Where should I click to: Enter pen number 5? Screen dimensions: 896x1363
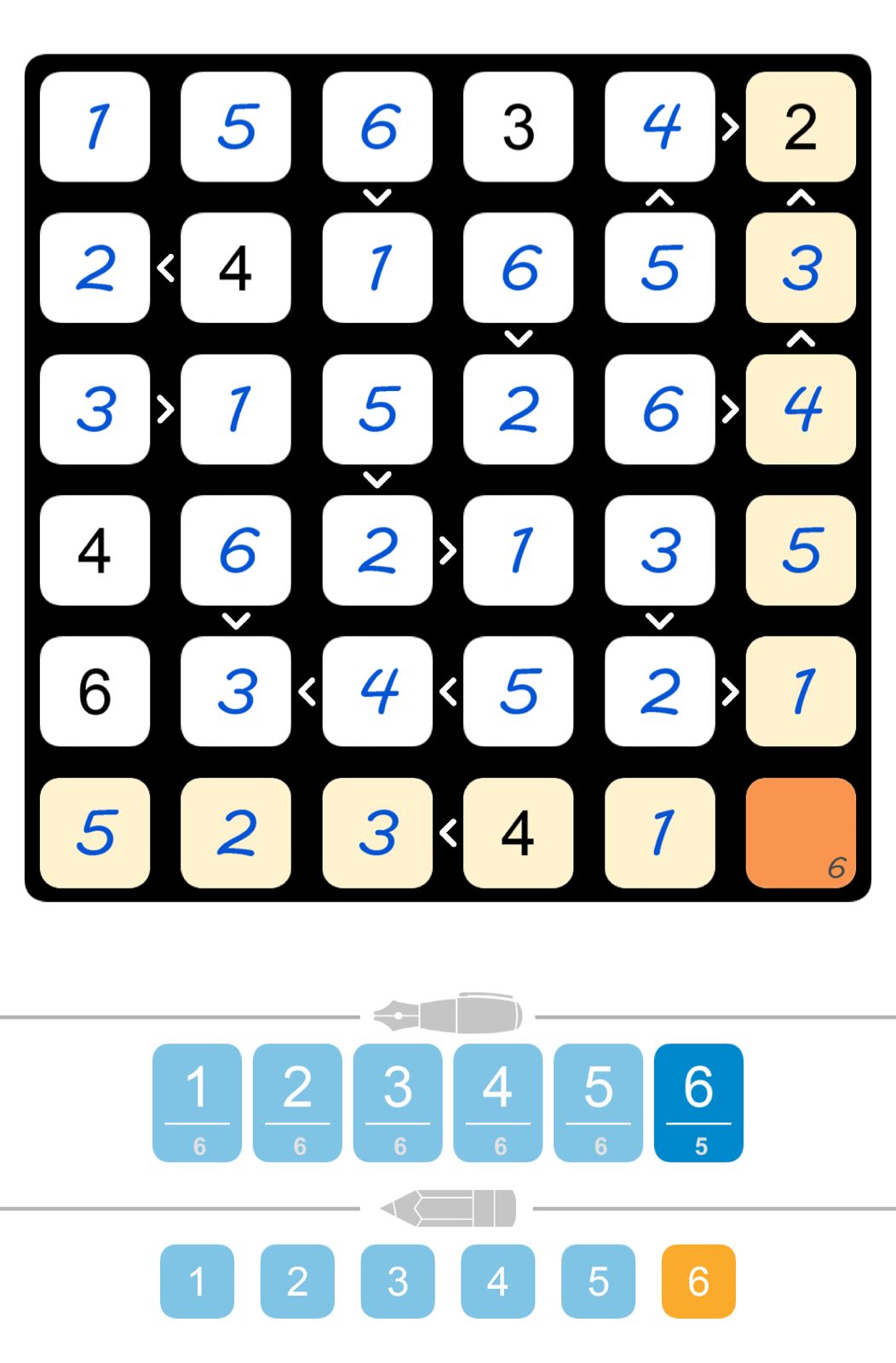598,1101
